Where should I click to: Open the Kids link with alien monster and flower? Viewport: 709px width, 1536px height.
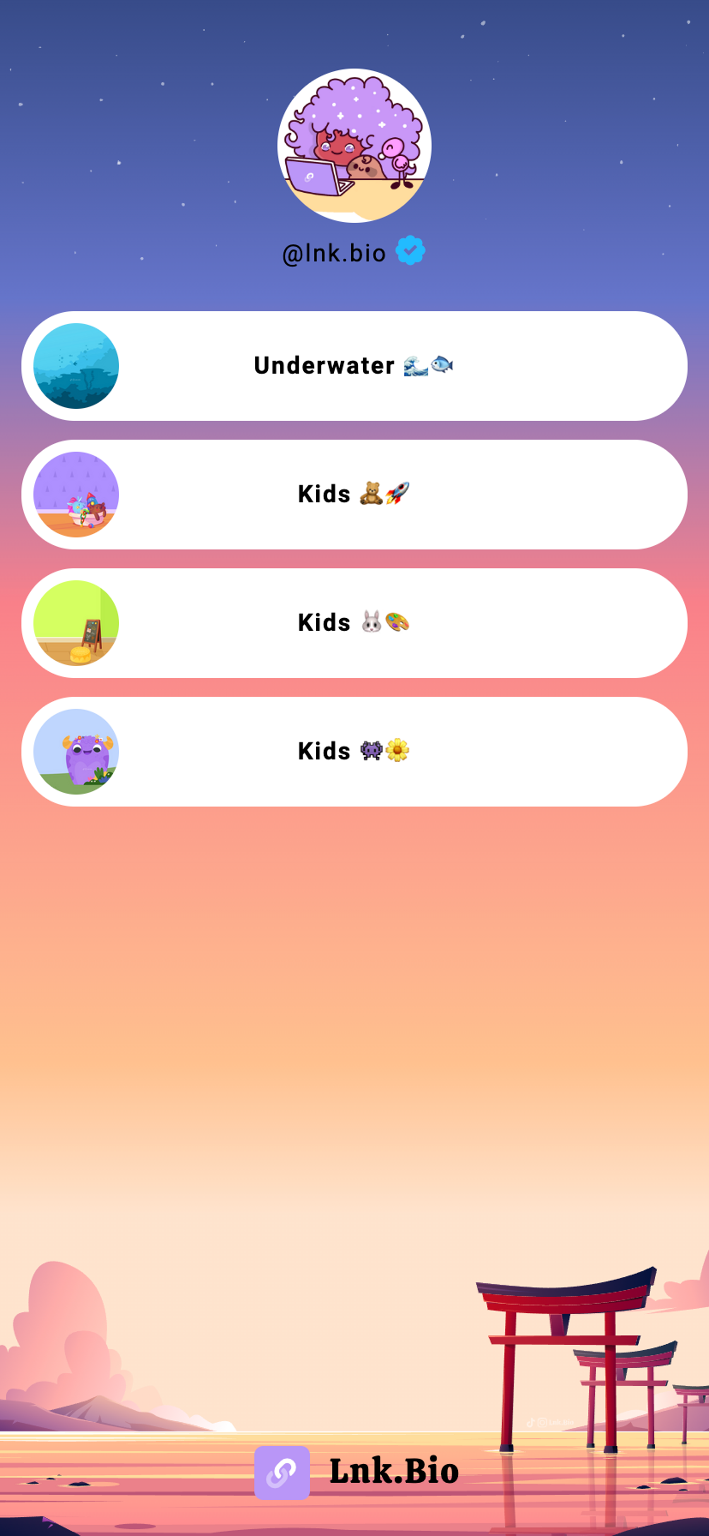pyautogui.click(x=354, y=751)
